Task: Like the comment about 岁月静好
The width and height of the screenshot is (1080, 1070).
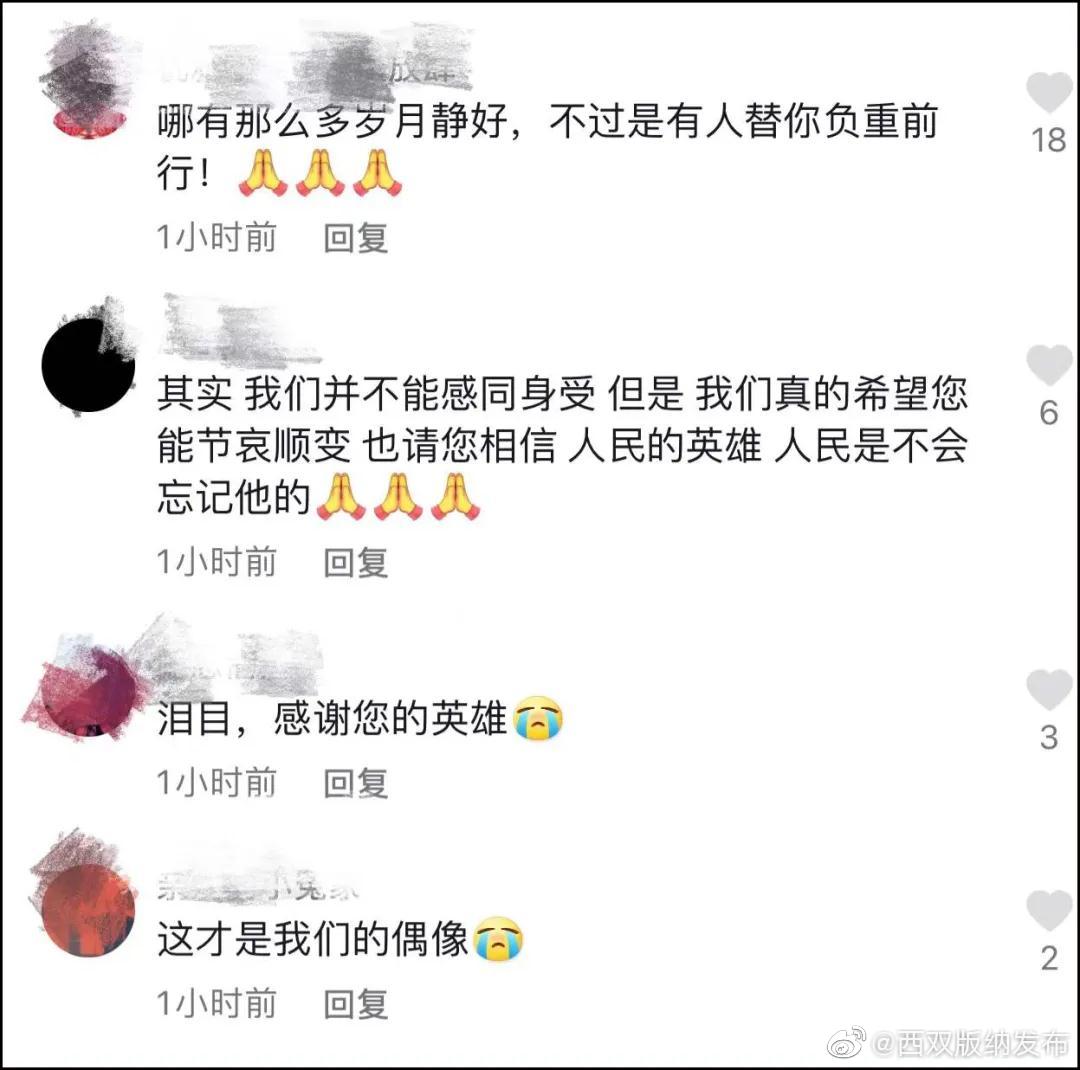Action: (x=1049, y=94)
